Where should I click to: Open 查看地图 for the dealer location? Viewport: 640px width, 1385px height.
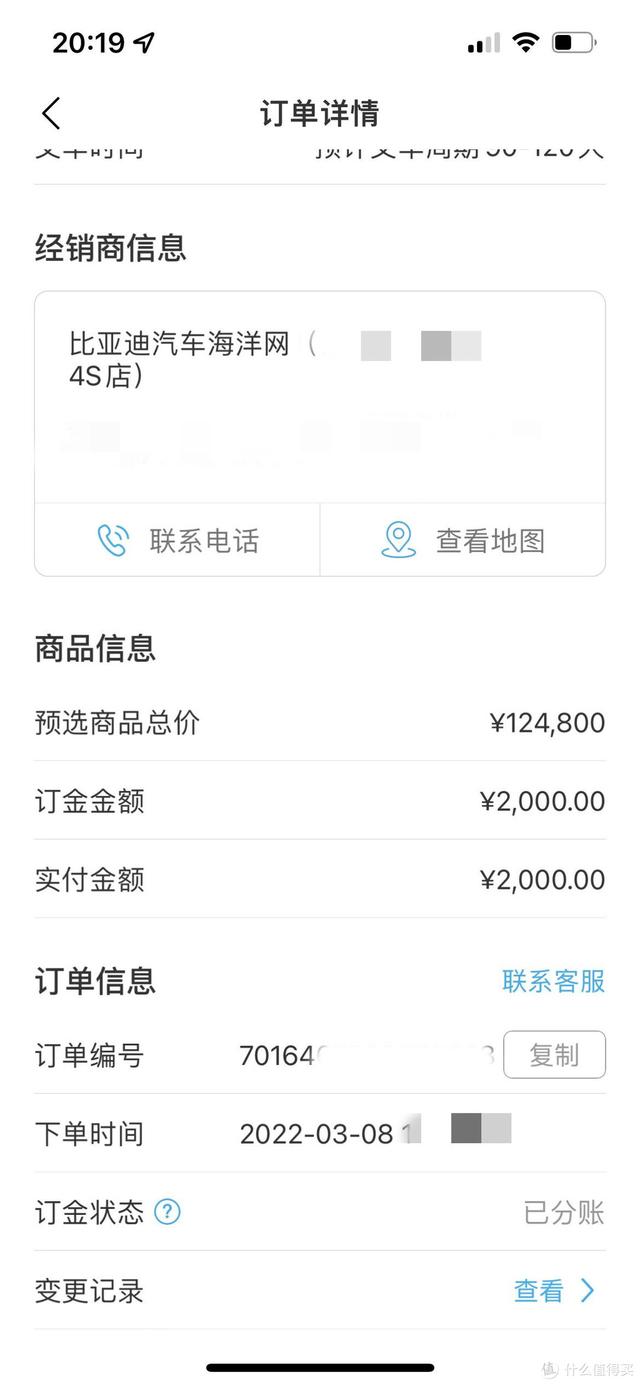(x=463, y=540)
